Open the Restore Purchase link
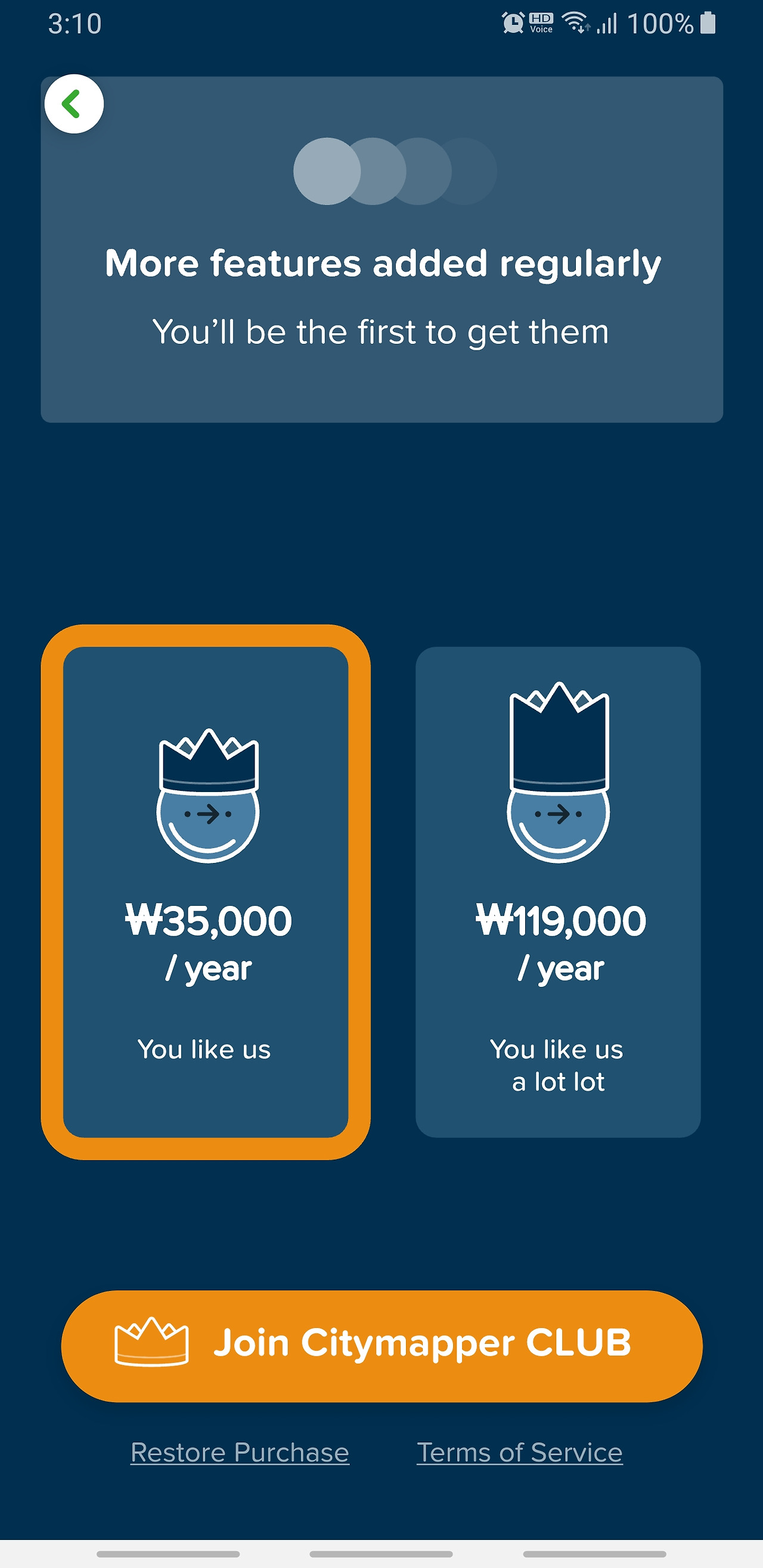The image size is (763, 1568). [x=240, y=1452]
